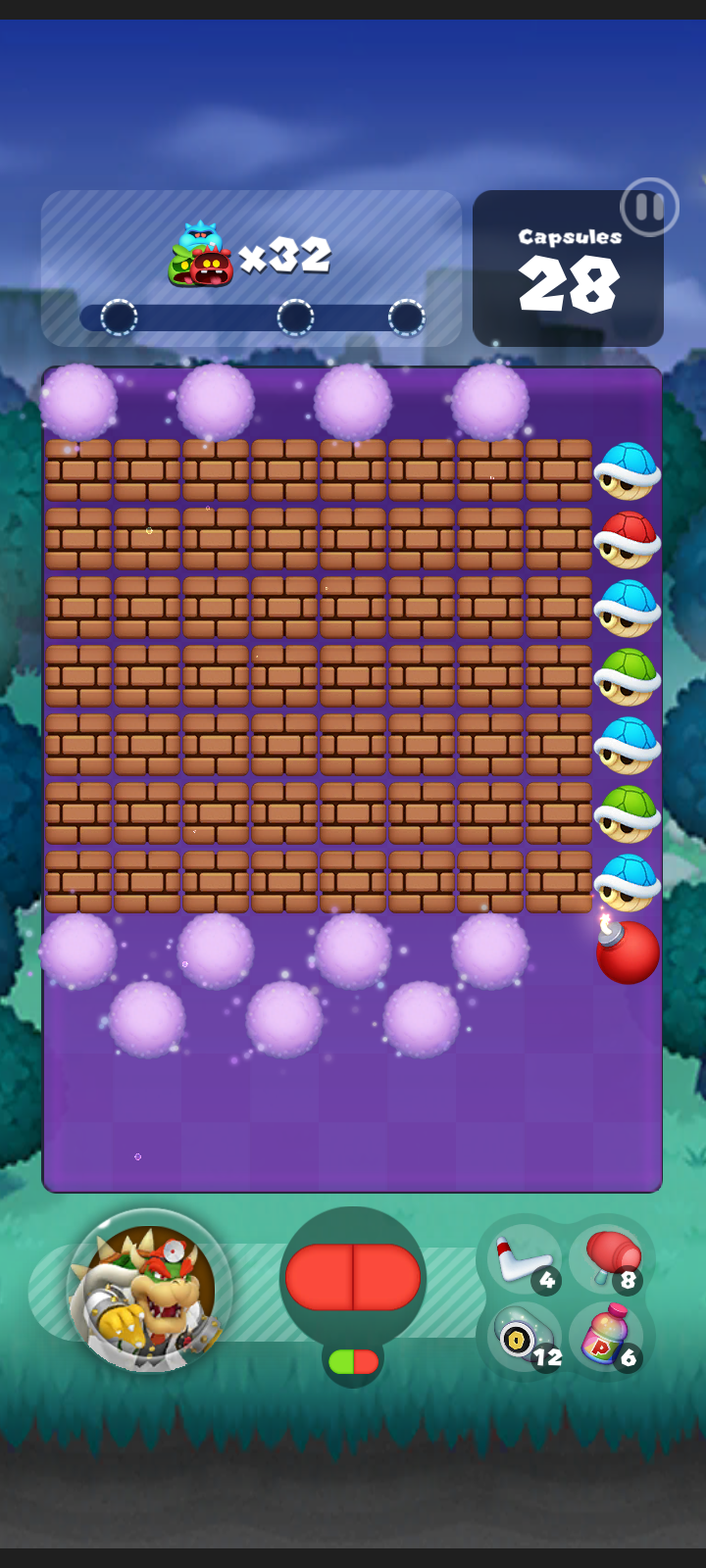Use the red hammer item with 8 left
Screen dimensions: 706x1568
click(611, 1260)
